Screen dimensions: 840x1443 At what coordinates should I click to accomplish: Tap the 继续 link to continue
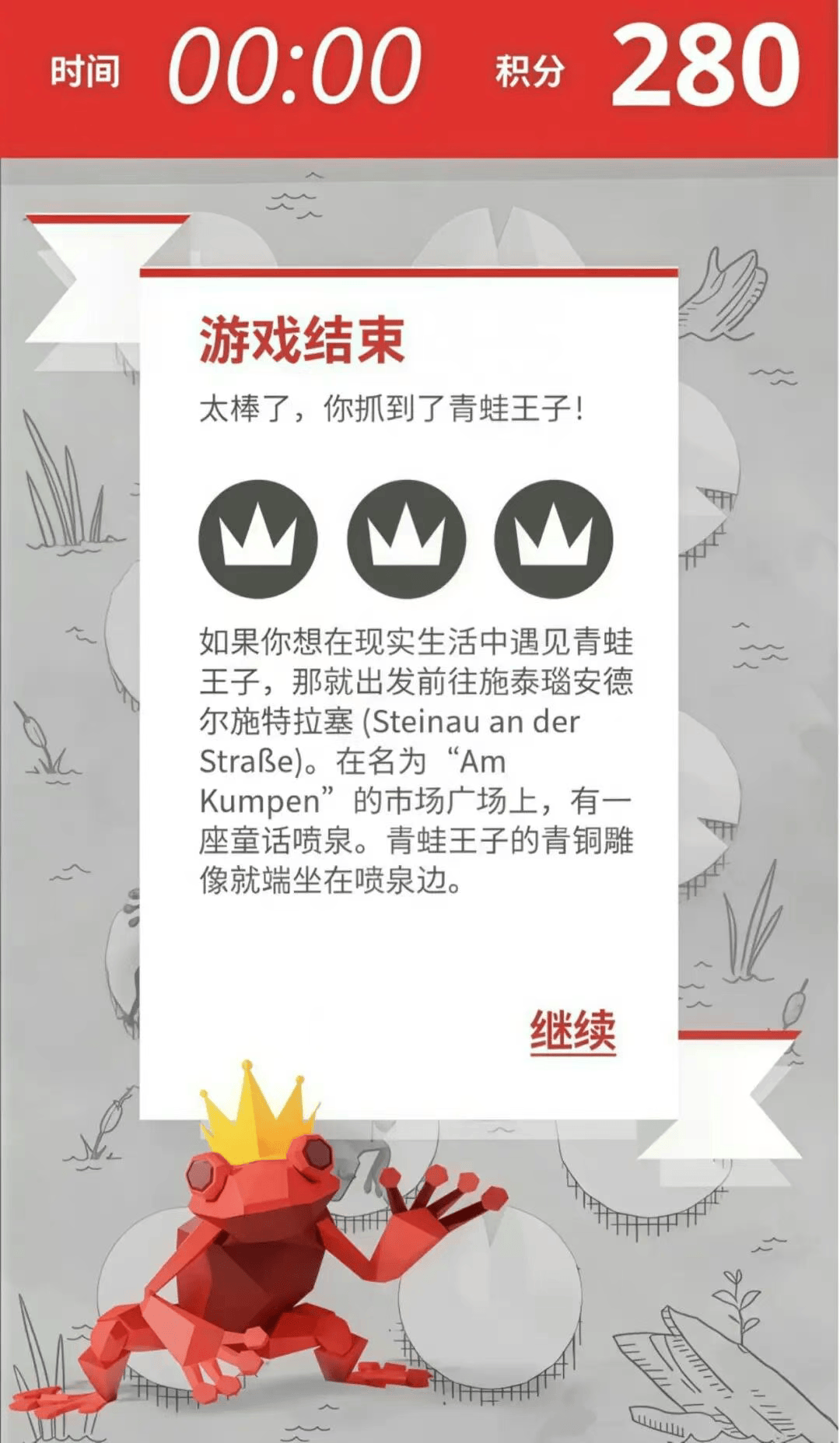(572, 1031)
